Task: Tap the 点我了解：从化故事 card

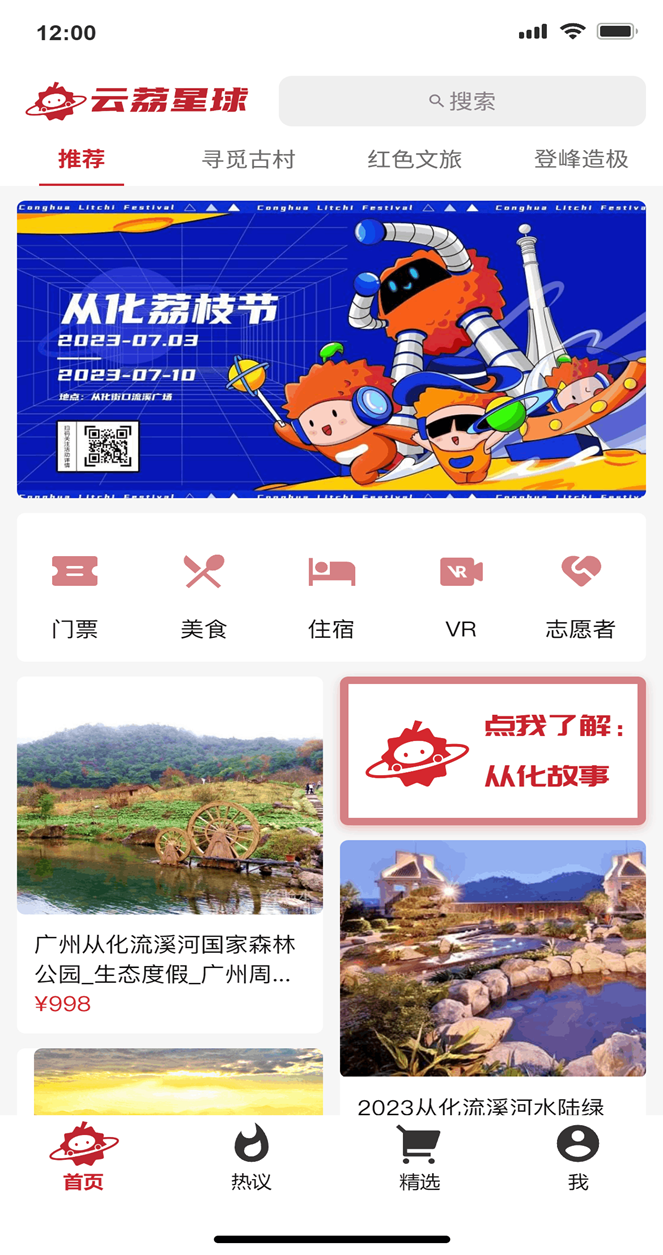Action: coord(493,751)
